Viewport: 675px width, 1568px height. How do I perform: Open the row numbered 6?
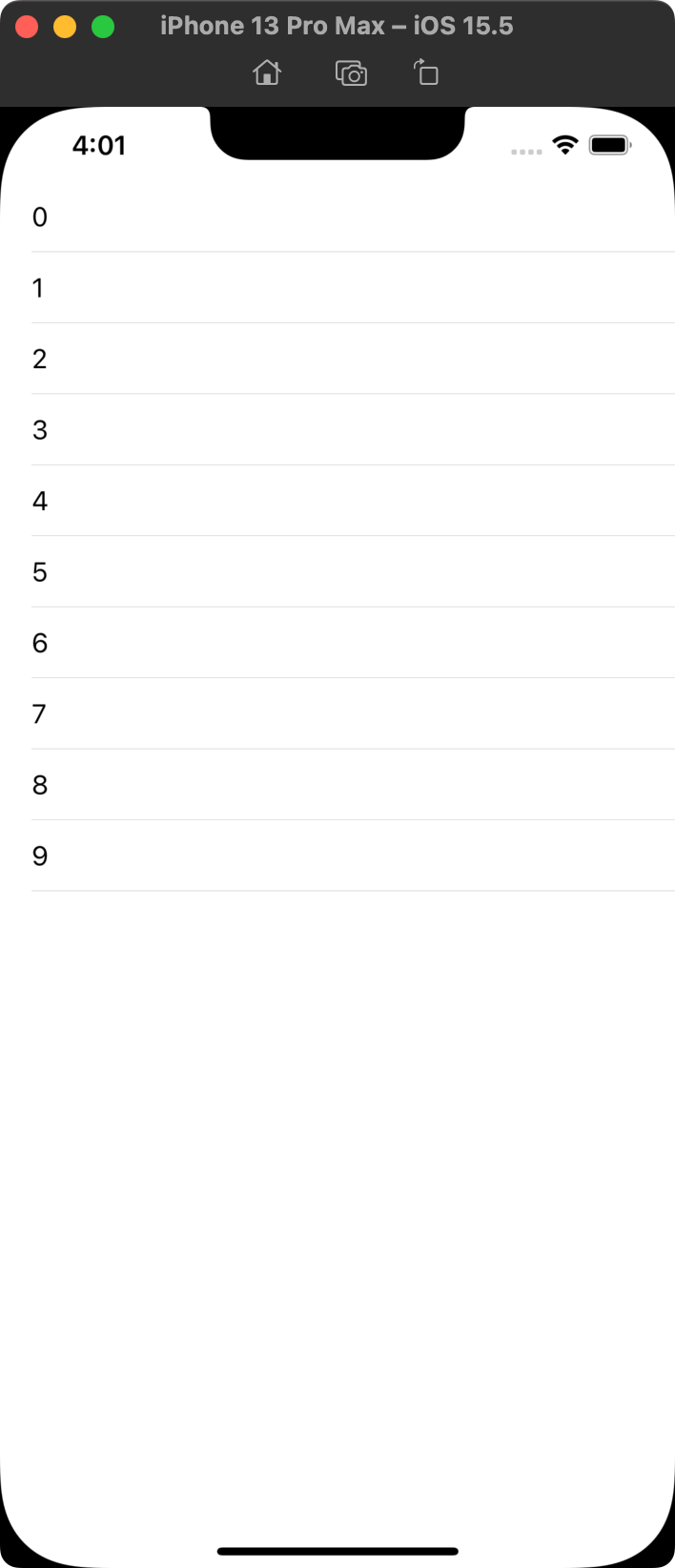pos(337,643)
